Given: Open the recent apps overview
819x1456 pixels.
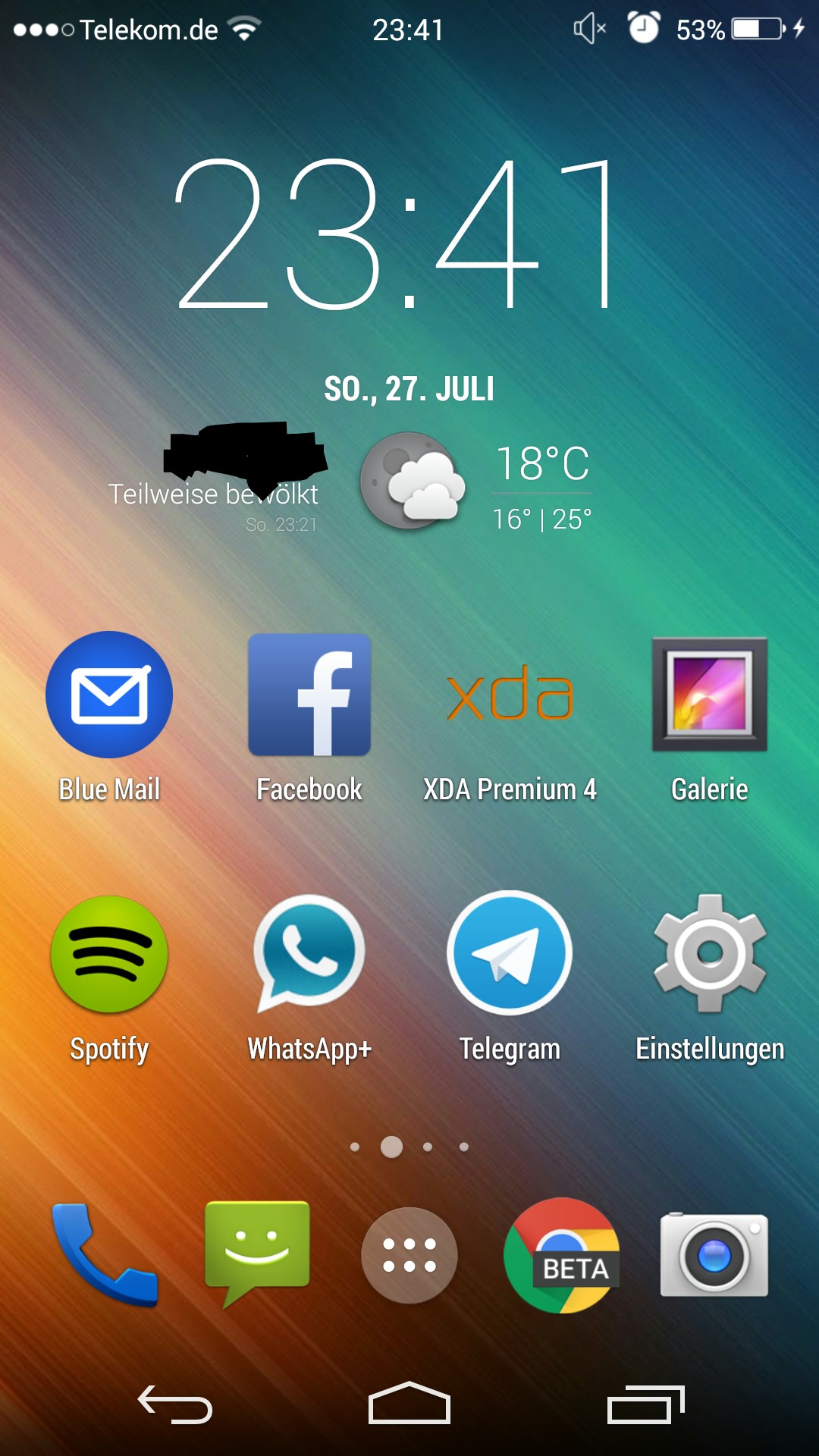Looking at the screenshot, I should click(x=645, y=1405).
